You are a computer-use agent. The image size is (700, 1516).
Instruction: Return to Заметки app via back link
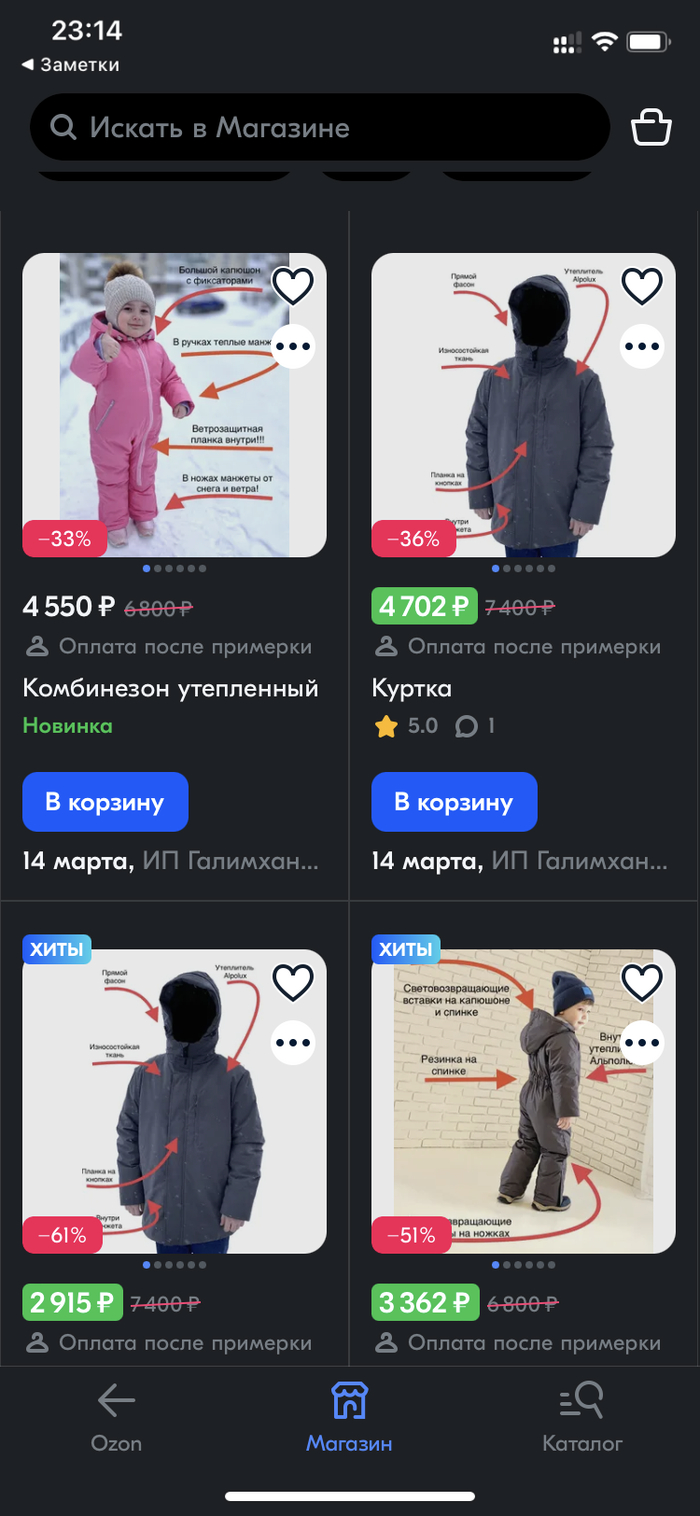[x=70, y=65]
